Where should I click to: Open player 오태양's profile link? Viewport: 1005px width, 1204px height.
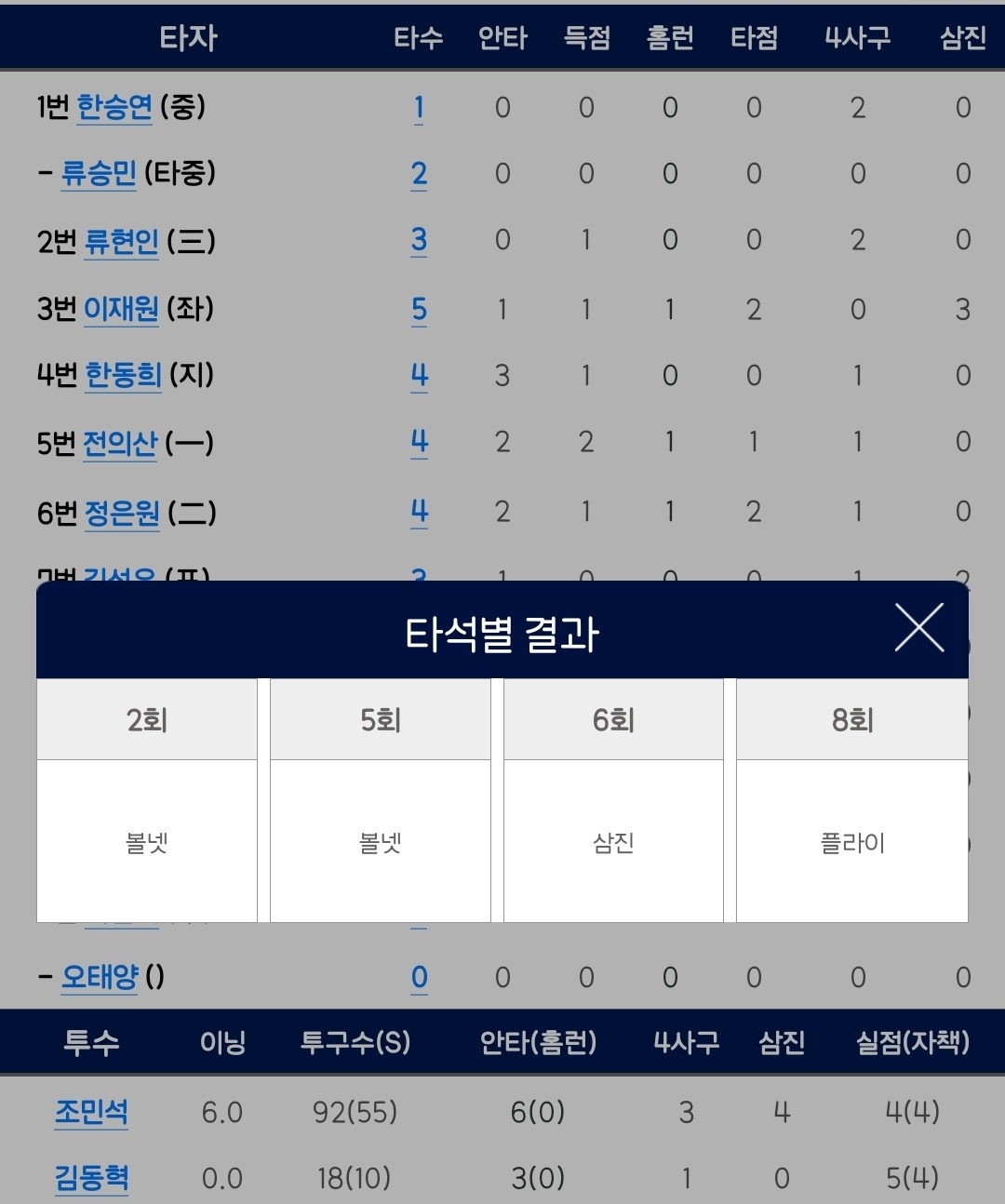click(100, 977)
